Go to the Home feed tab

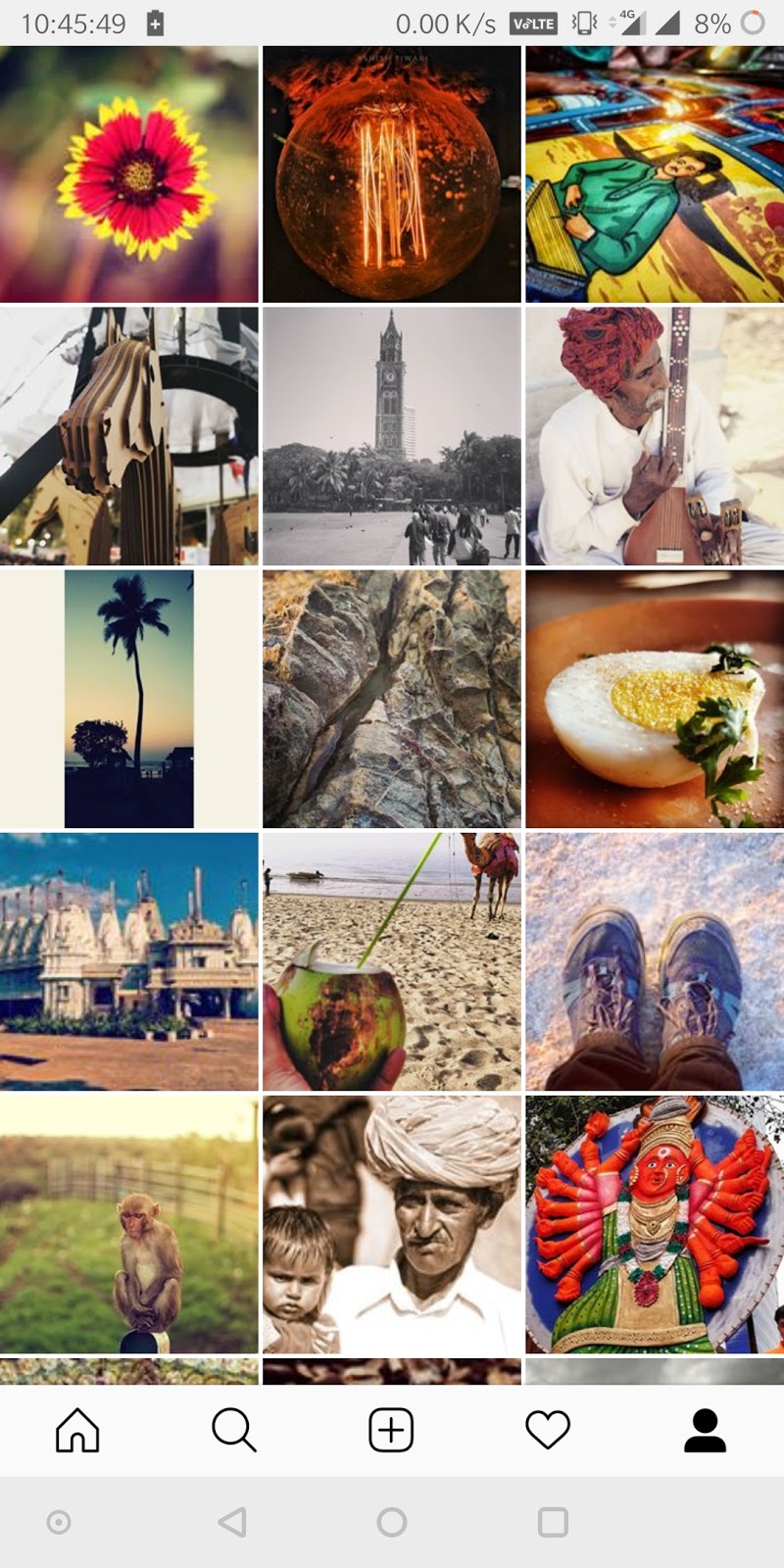point(77,1431)
